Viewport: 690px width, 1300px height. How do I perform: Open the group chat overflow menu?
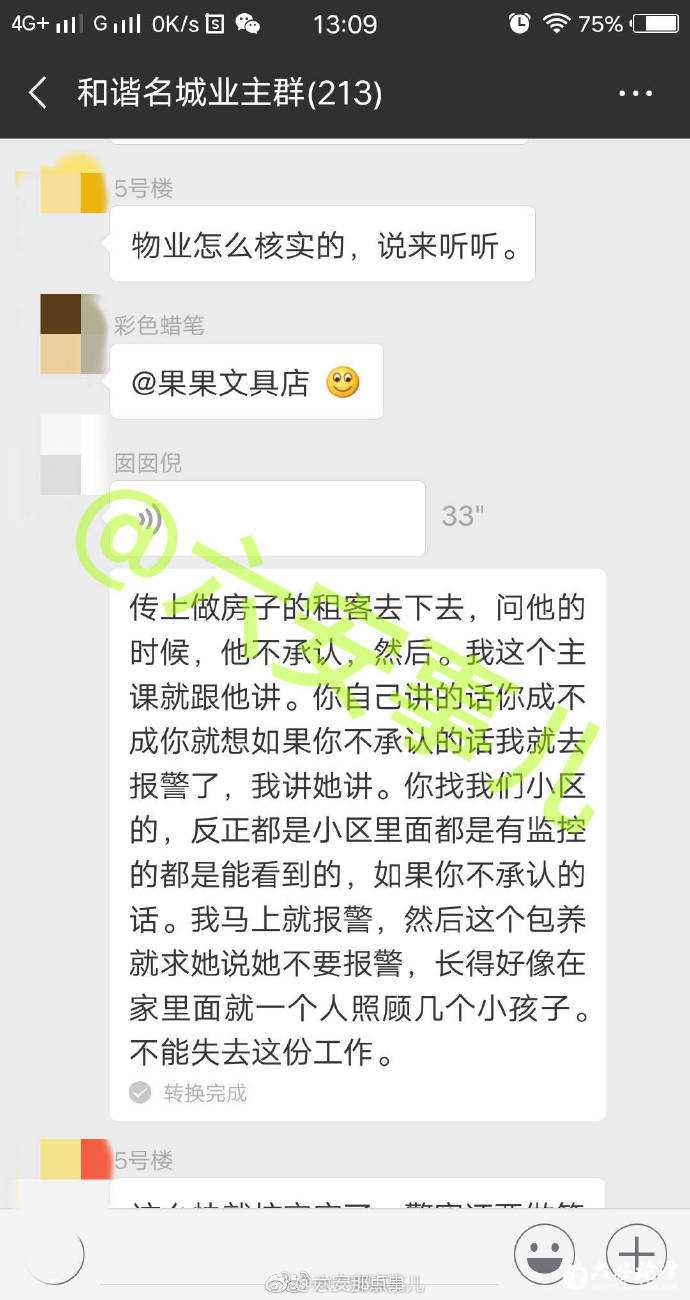coord(635,94)
